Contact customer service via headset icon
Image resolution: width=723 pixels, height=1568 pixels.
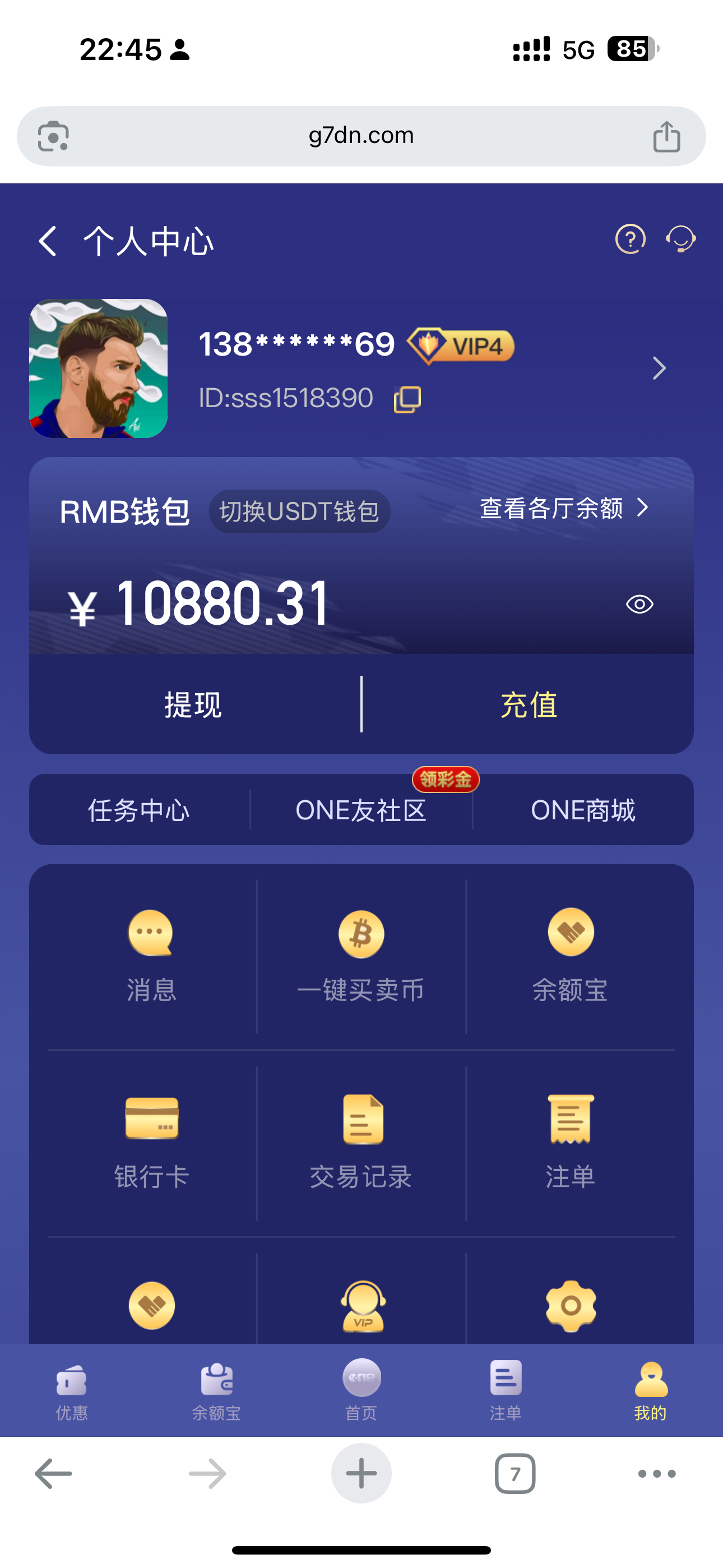(x=680, y=238)
